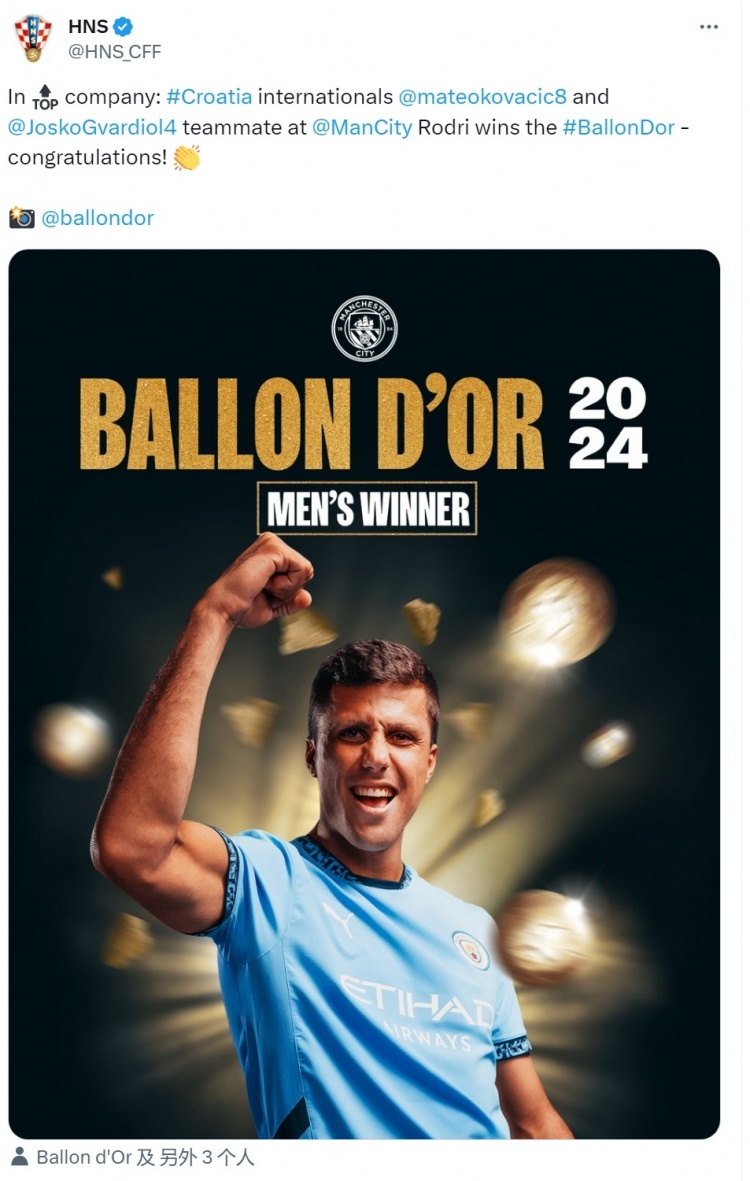This screenshot has width=750, height=1181.
Task: Visit @JoskoGvardiol4 profile mention
Action: click(92, 128)
